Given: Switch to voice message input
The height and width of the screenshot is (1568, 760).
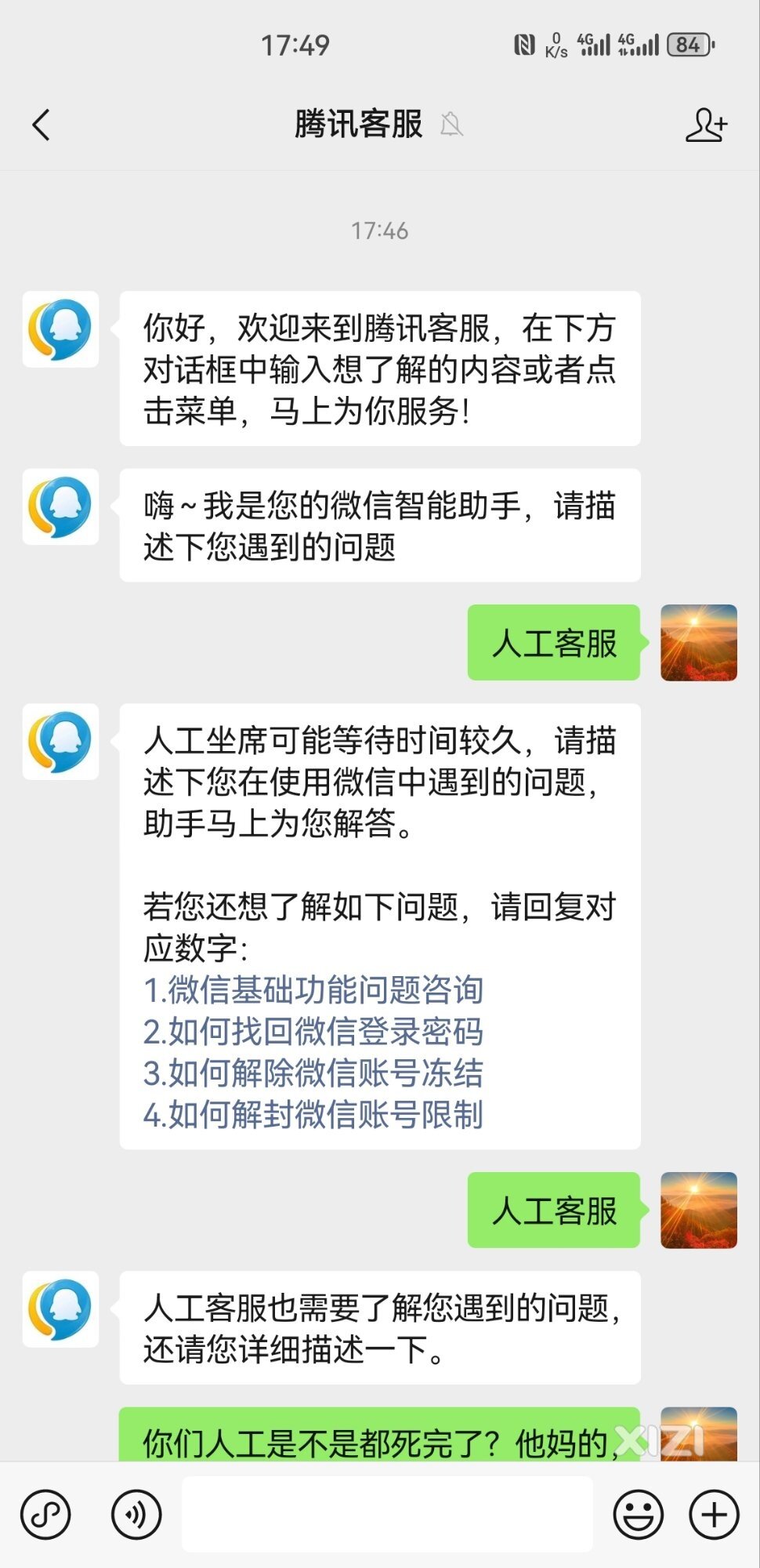Looking at the screenshot, I should (136, 1515).
